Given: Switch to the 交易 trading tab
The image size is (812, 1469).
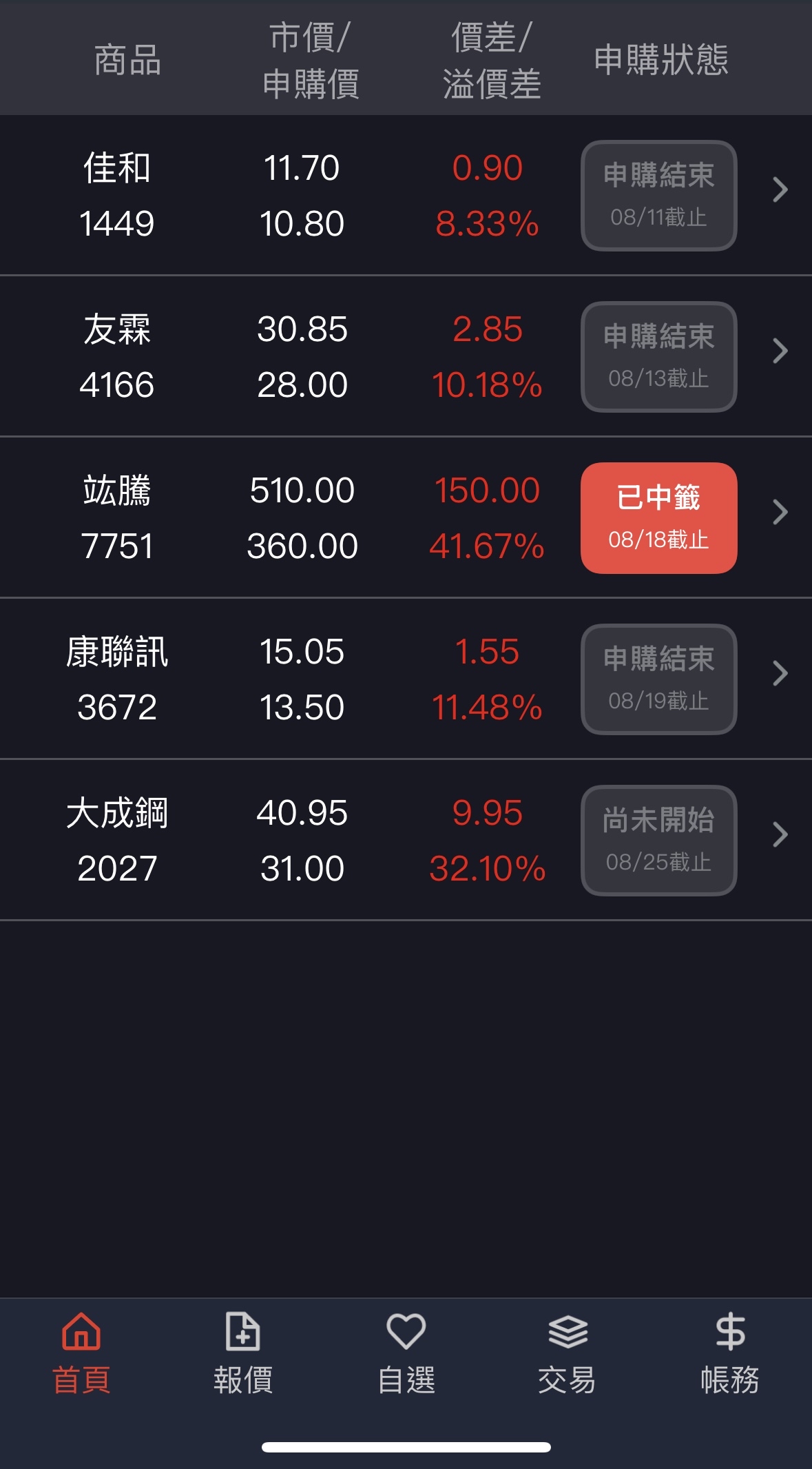Looking at the screenshot, I should pos(568,1353).
